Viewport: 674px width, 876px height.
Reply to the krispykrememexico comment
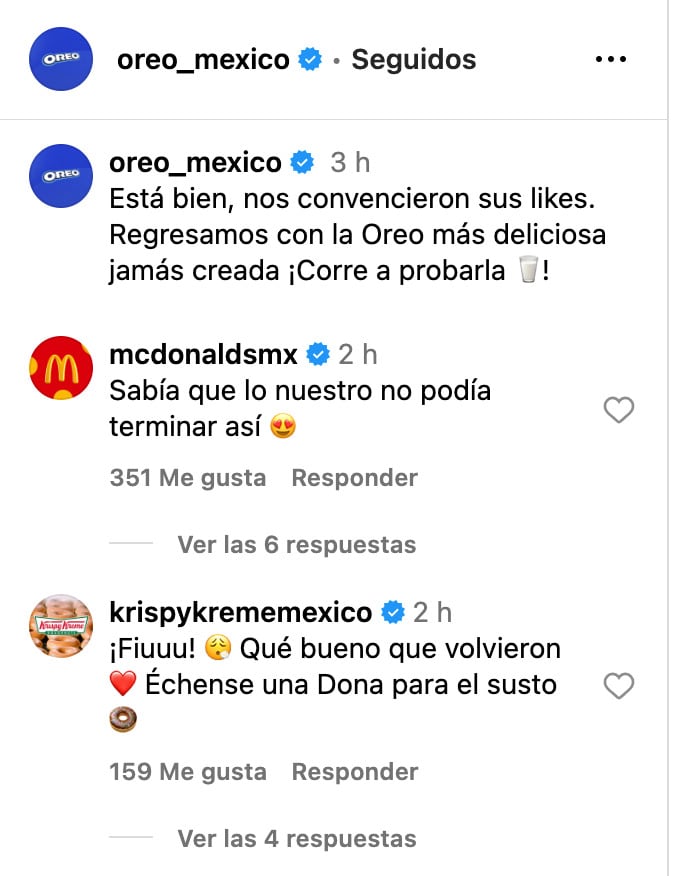point(354,772)
